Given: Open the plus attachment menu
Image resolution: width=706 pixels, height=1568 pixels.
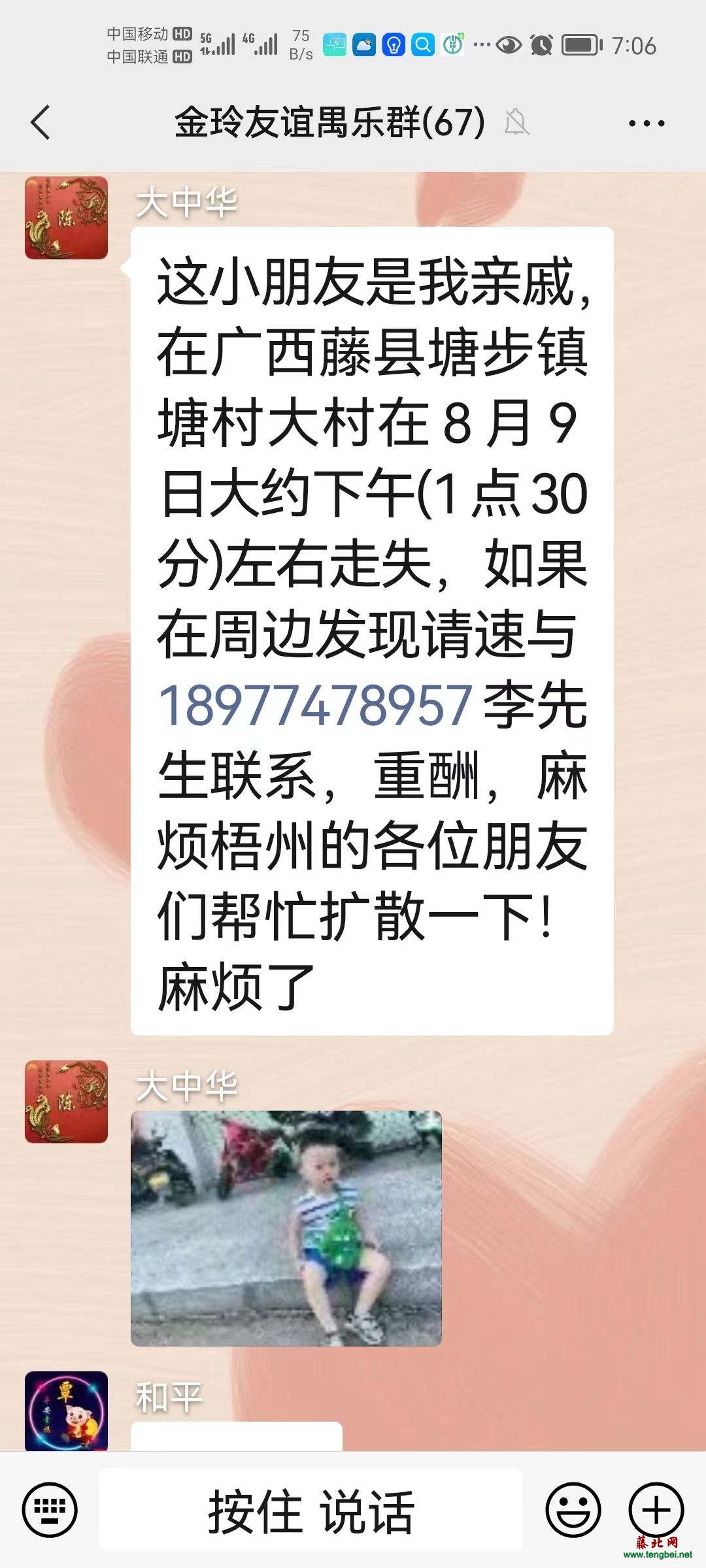Looking at the screenshot, I should coord(656,1509).
